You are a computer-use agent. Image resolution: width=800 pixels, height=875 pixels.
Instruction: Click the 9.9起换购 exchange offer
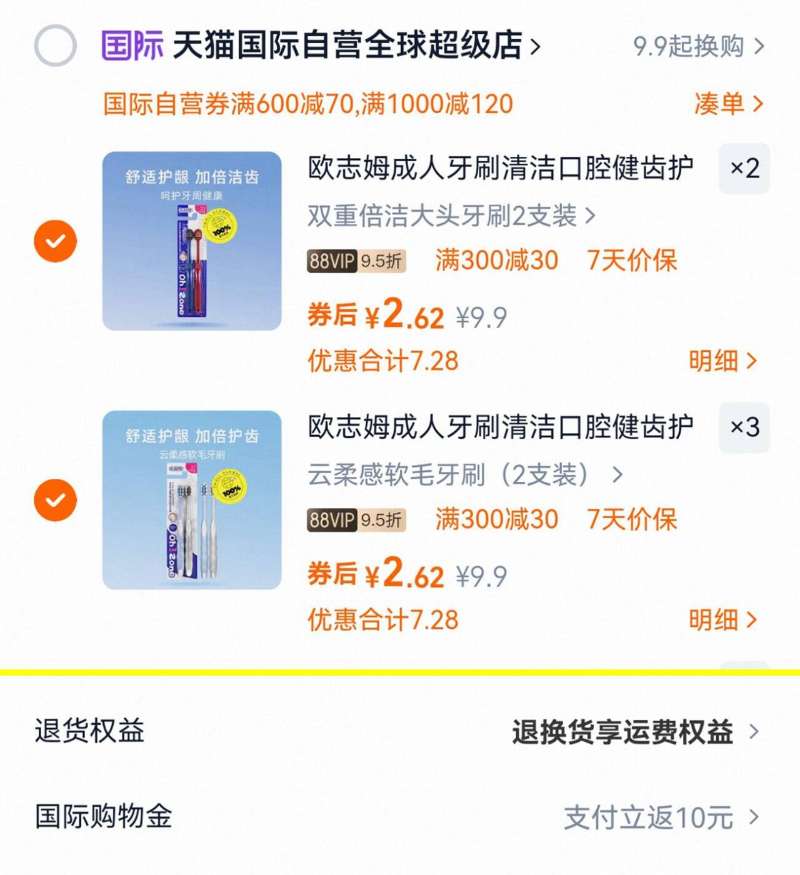pyautogui.click(x=687, y=46)
